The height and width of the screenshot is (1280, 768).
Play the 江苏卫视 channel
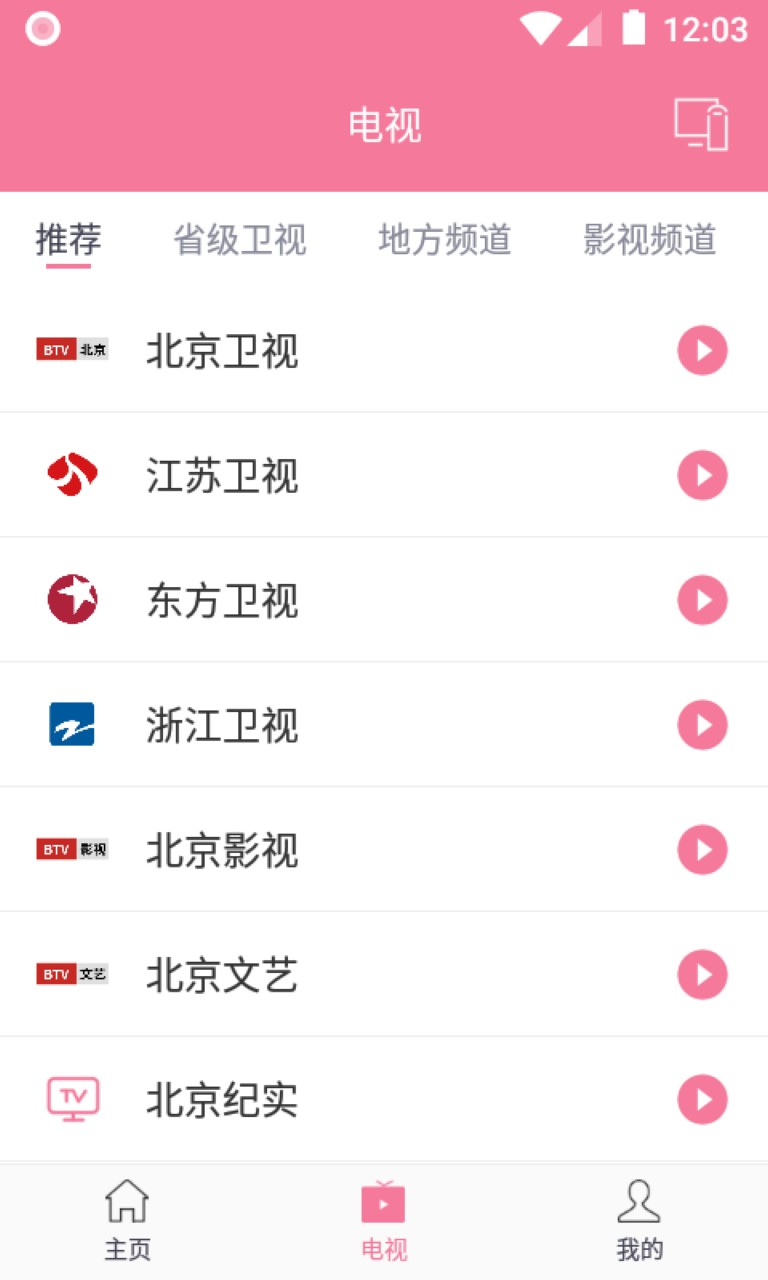pyautogui.click(x=702, y=475)
